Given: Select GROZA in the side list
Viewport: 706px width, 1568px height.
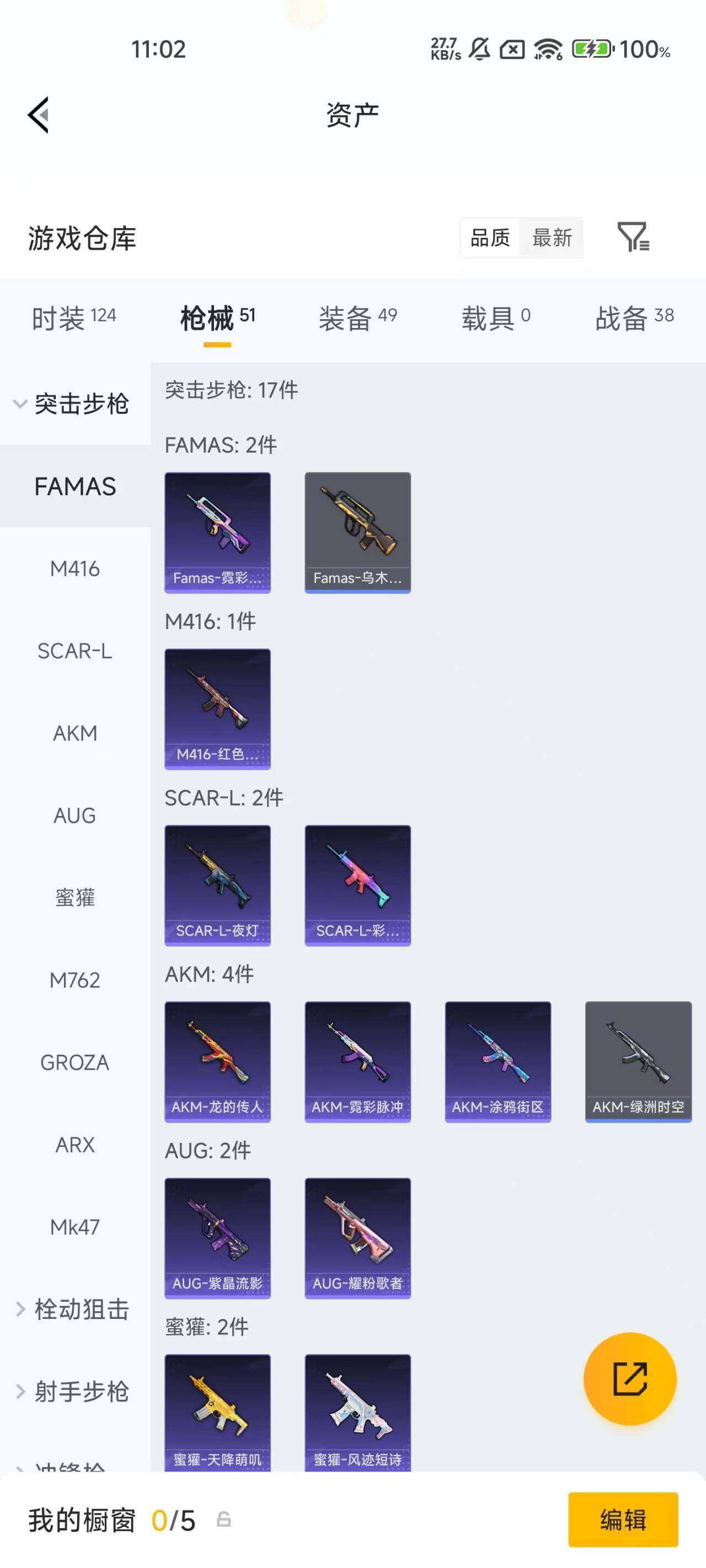Looking at the screenshot, I should click(75, 1062).
